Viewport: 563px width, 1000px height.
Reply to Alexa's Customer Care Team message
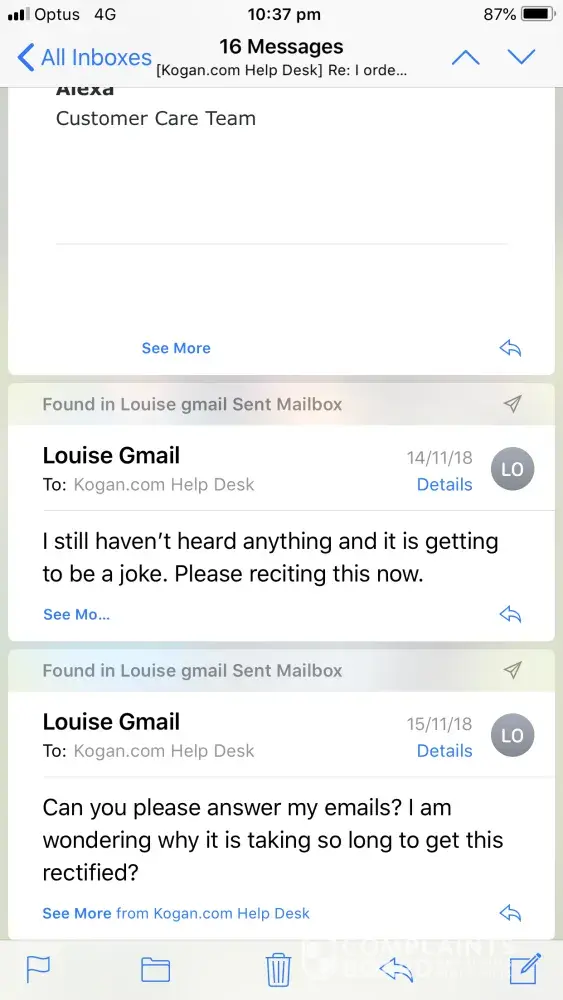point(510,348)
